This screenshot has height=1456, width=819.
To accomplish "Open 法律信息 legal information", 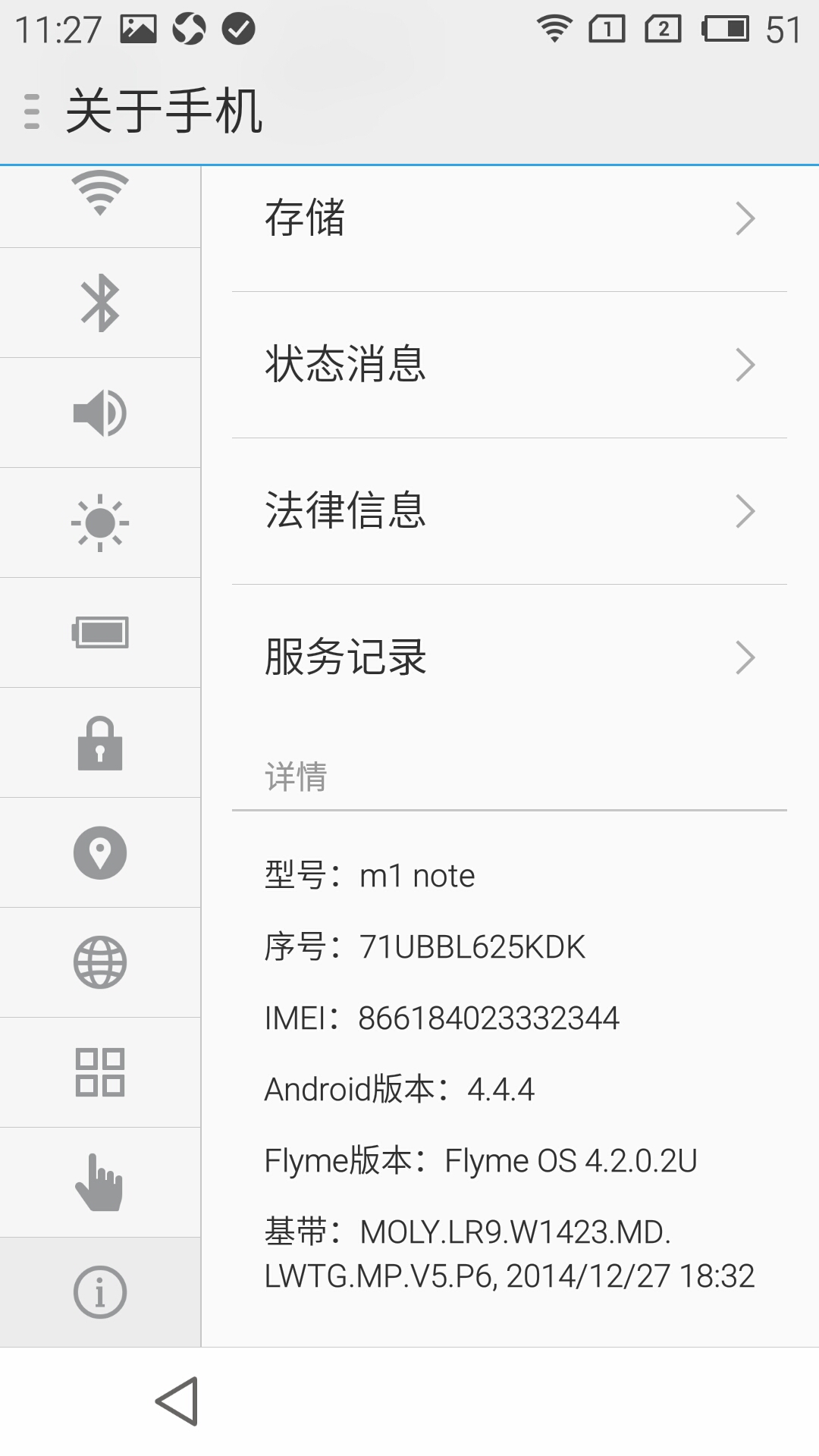I will (x=508, y=511).
